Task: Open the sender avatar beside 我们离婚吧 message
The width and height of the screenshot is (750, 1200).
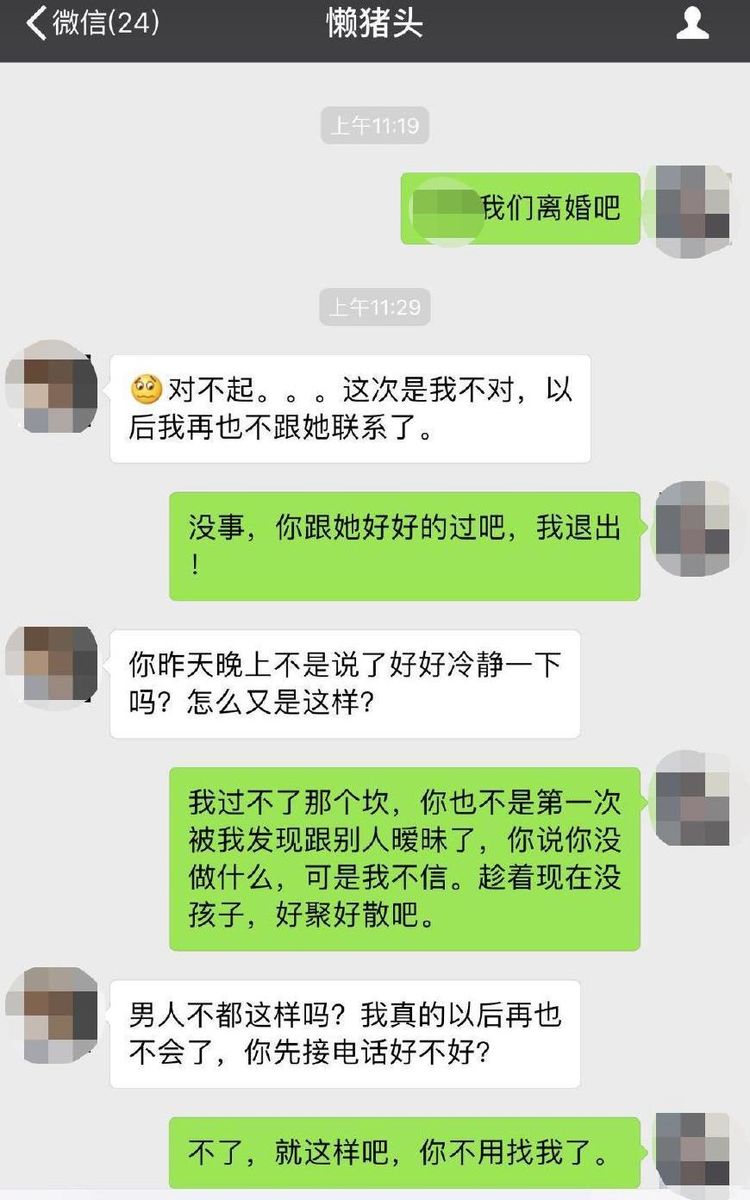Action: 692,208
